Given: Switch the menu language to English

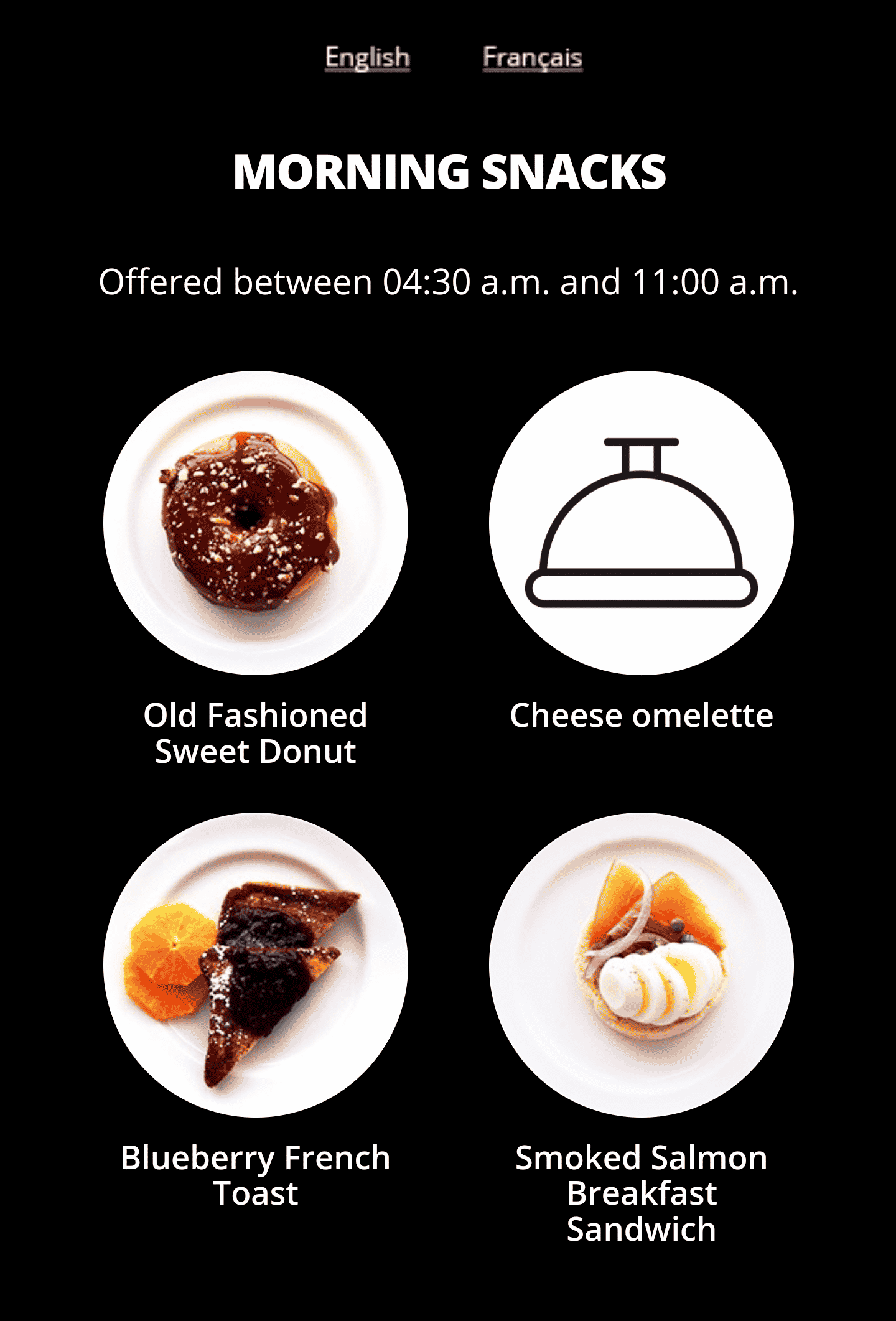Looking at the screenshot, I should point(367,57).
